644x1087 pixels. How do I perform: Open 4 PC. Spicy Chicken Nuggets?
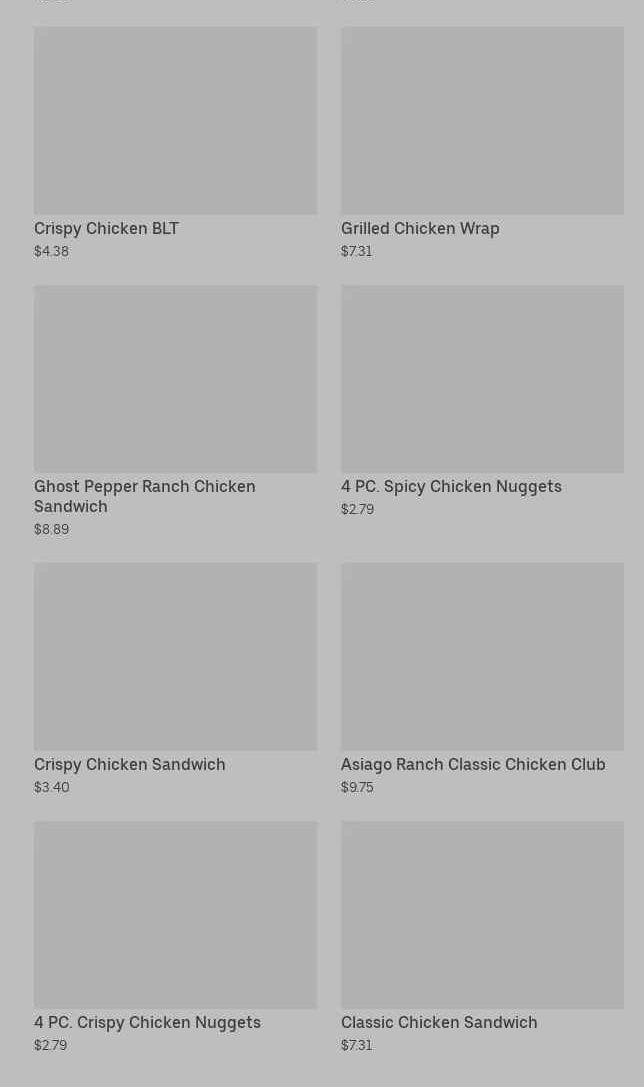coord(482,401)
